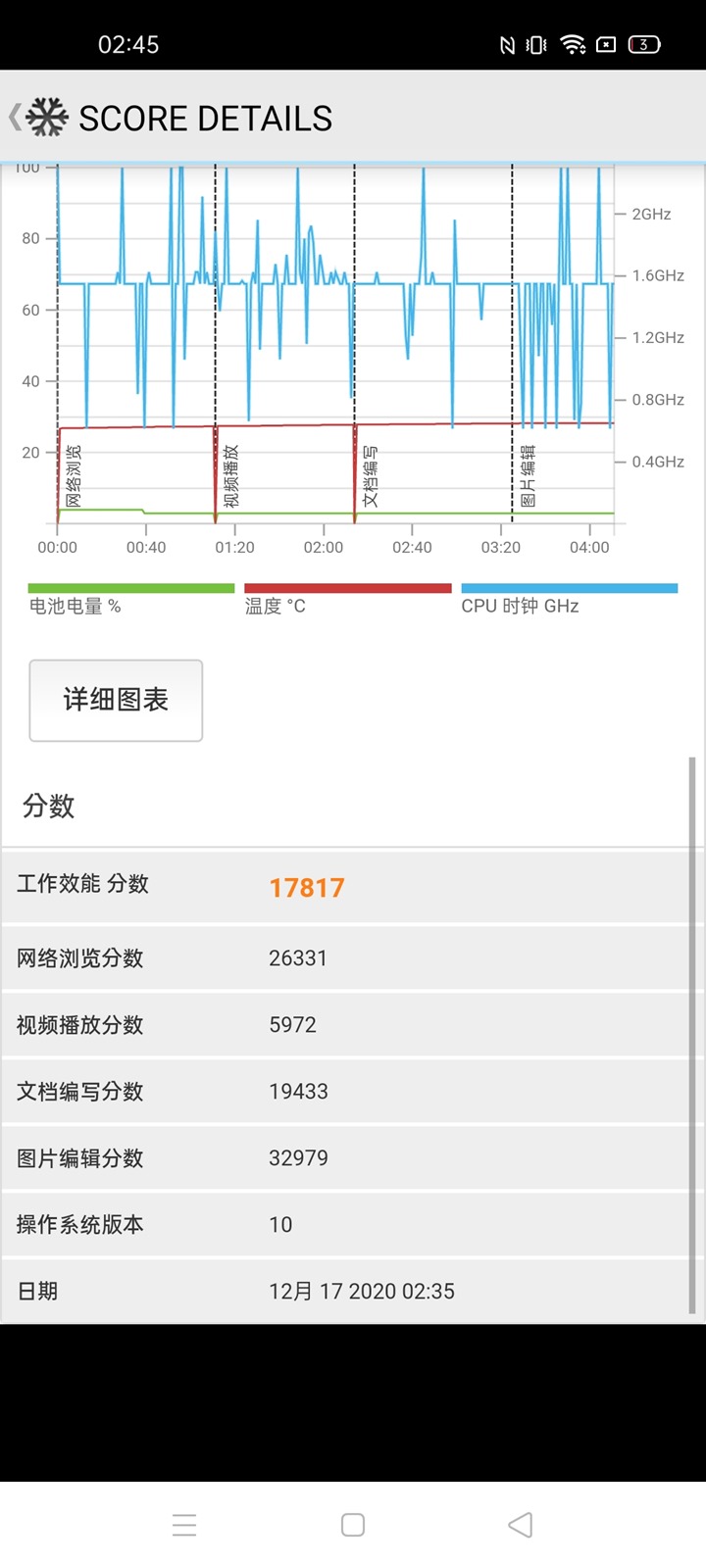Open recent apps menu

184,1525
